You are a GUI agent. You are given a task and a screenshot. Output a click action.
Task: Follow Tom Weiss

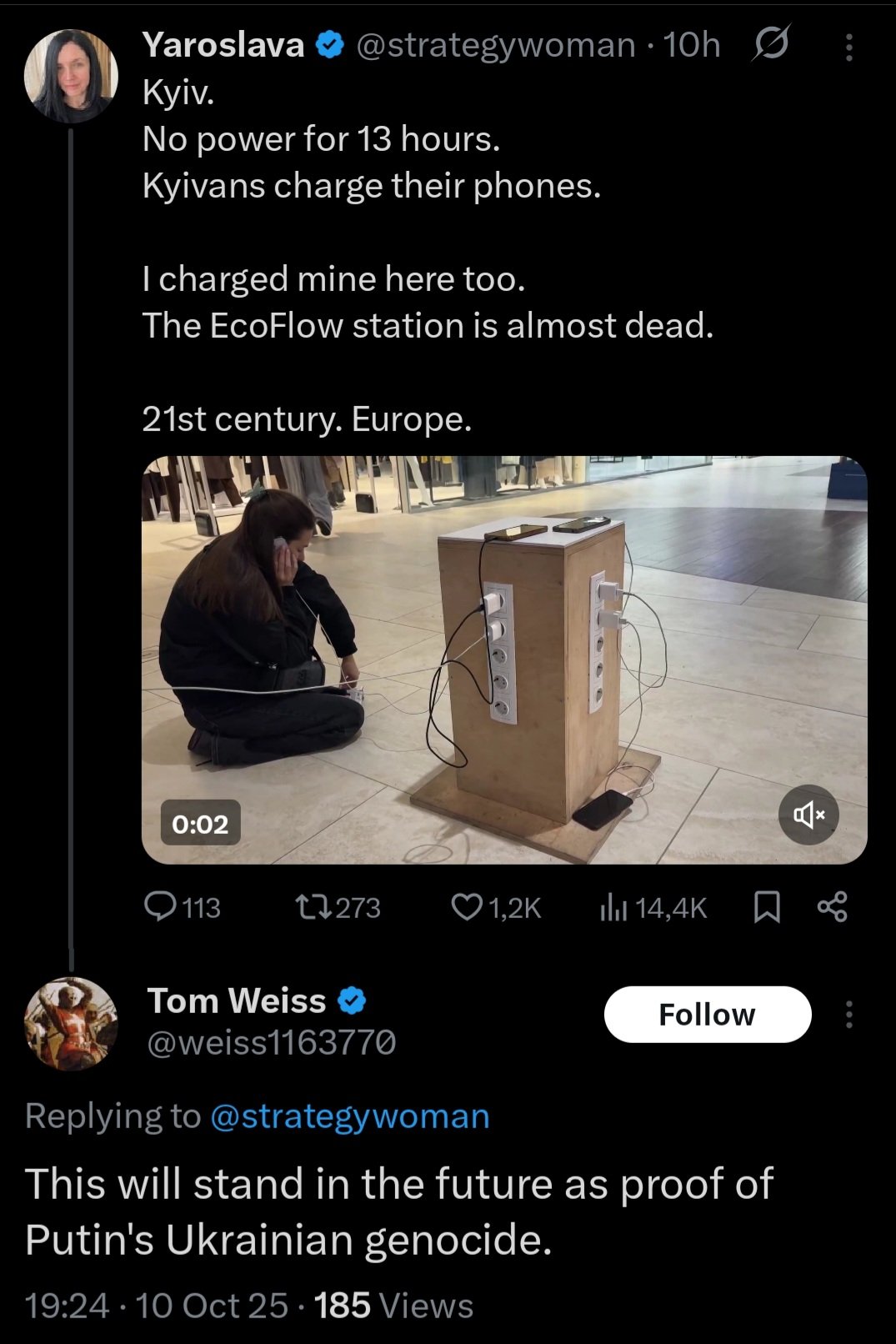(707, 1014)
